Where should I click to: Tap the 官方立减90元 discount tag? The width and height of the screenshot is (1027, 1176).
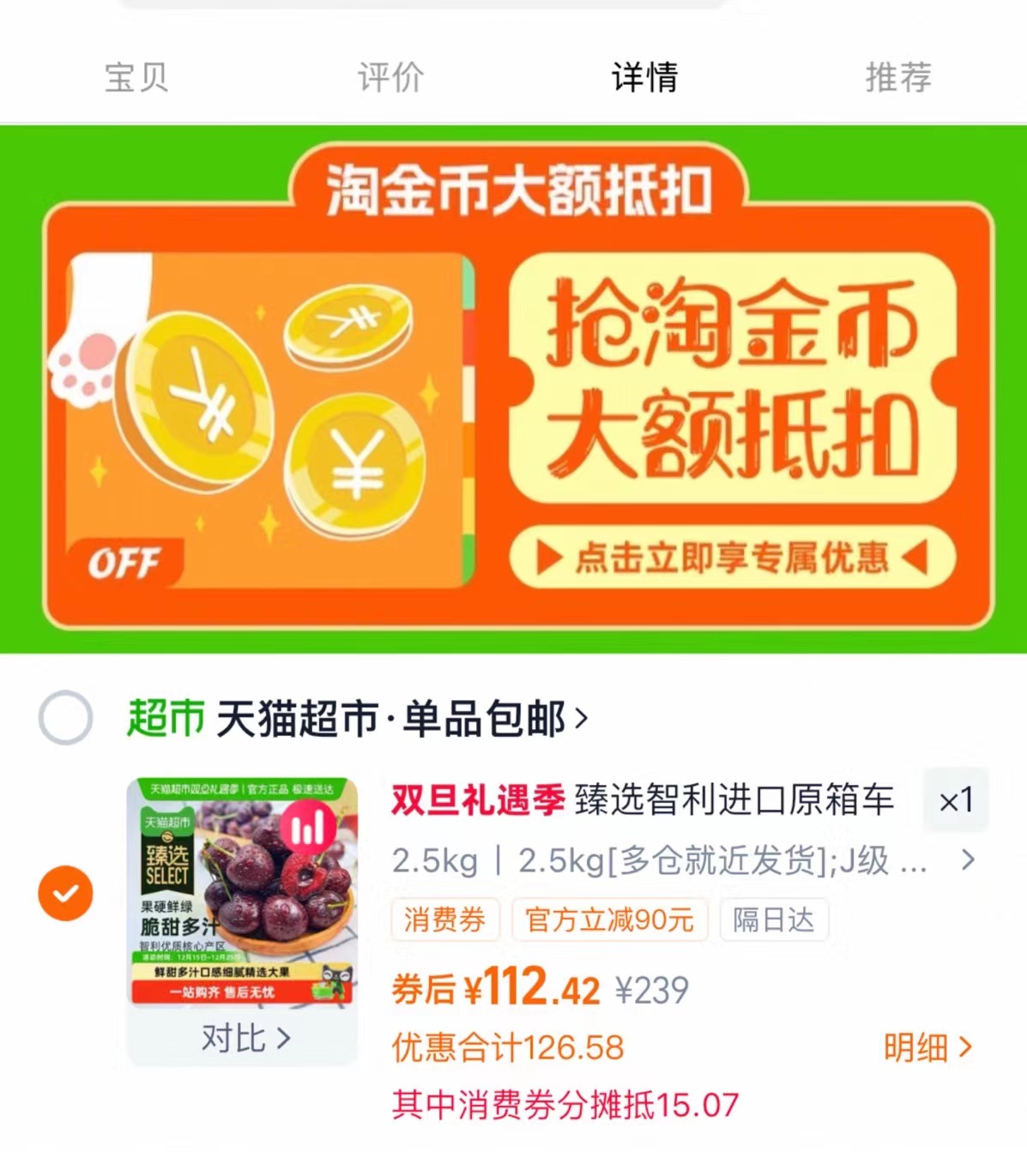tap(610, 920)
